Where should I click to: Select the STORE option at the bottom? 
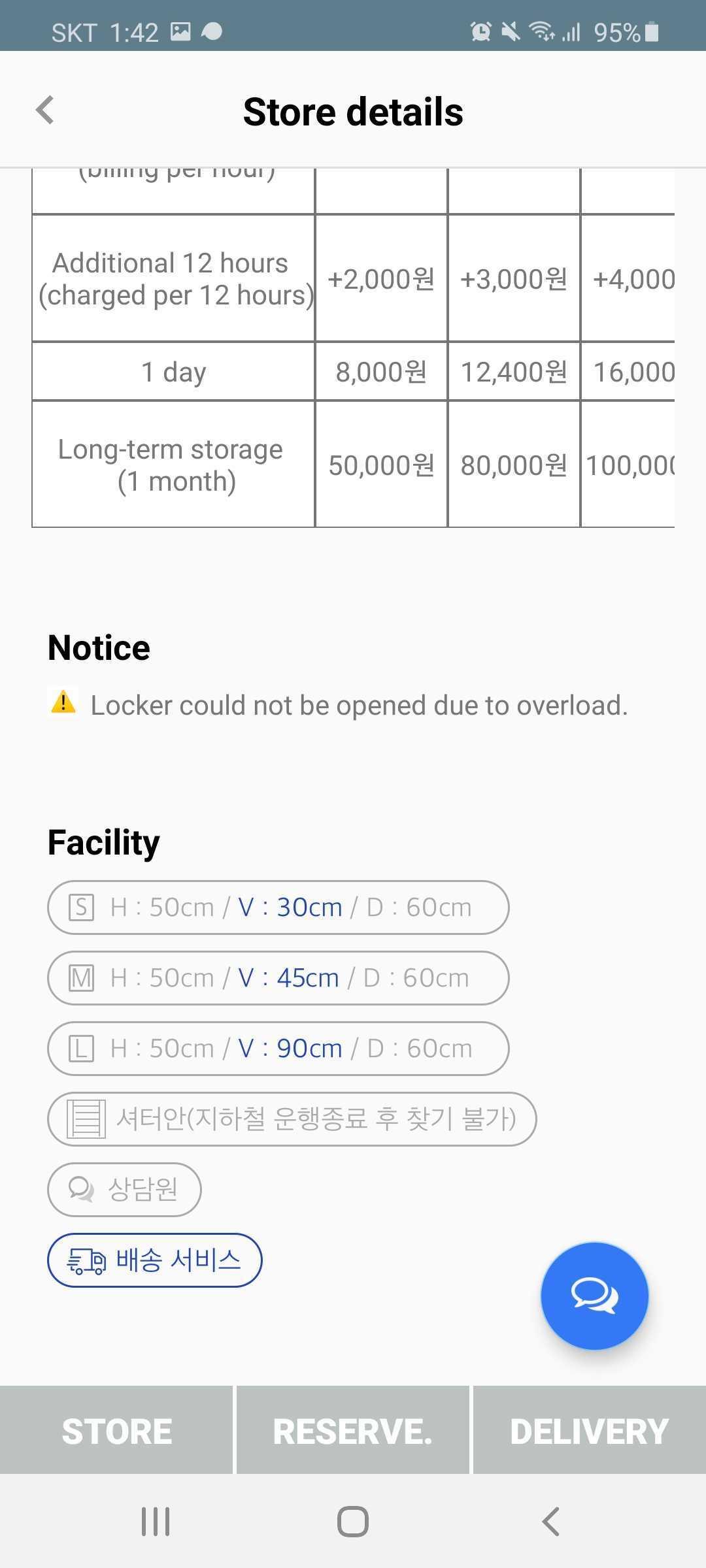(116, 1429)
